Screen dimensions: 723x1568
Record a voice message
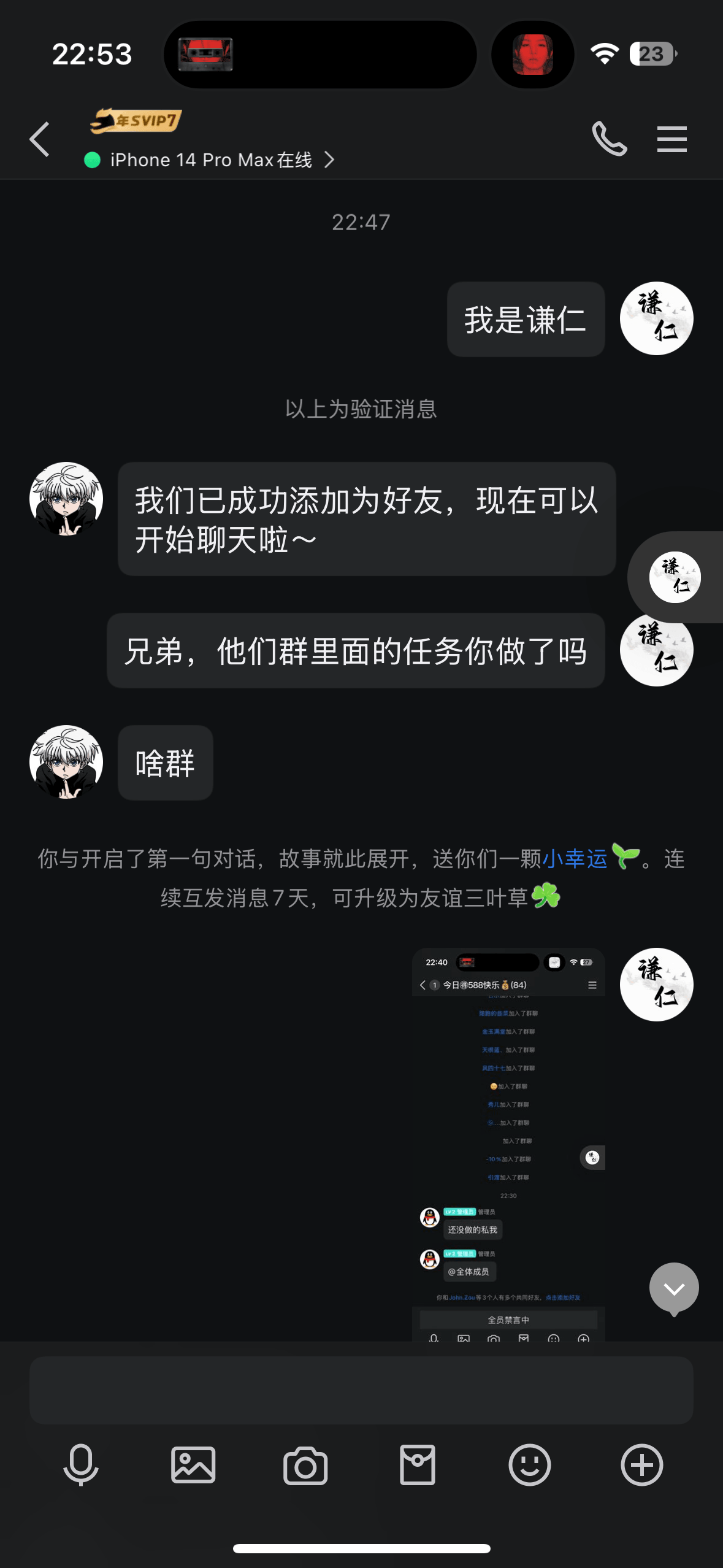81,1465
